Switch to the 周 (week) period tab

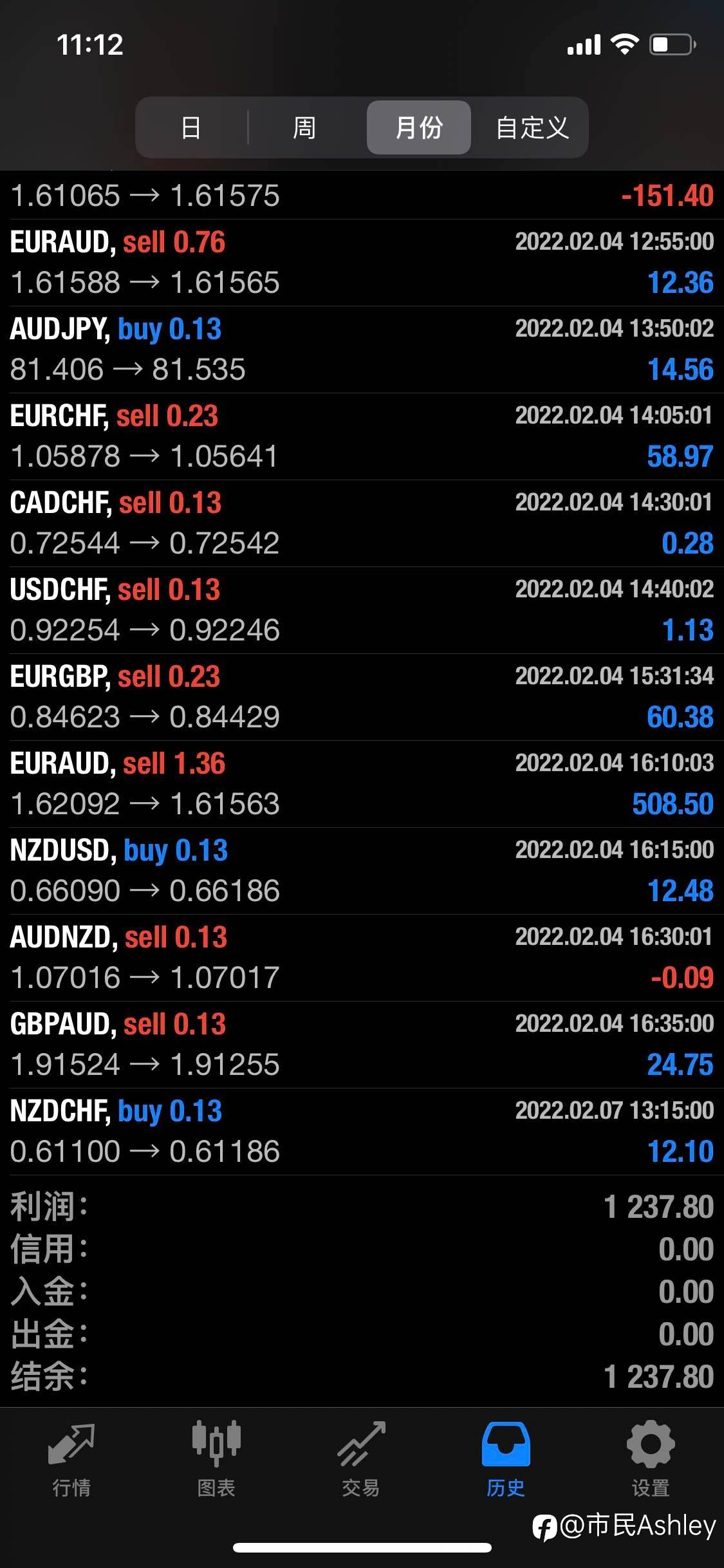[304, 127]
